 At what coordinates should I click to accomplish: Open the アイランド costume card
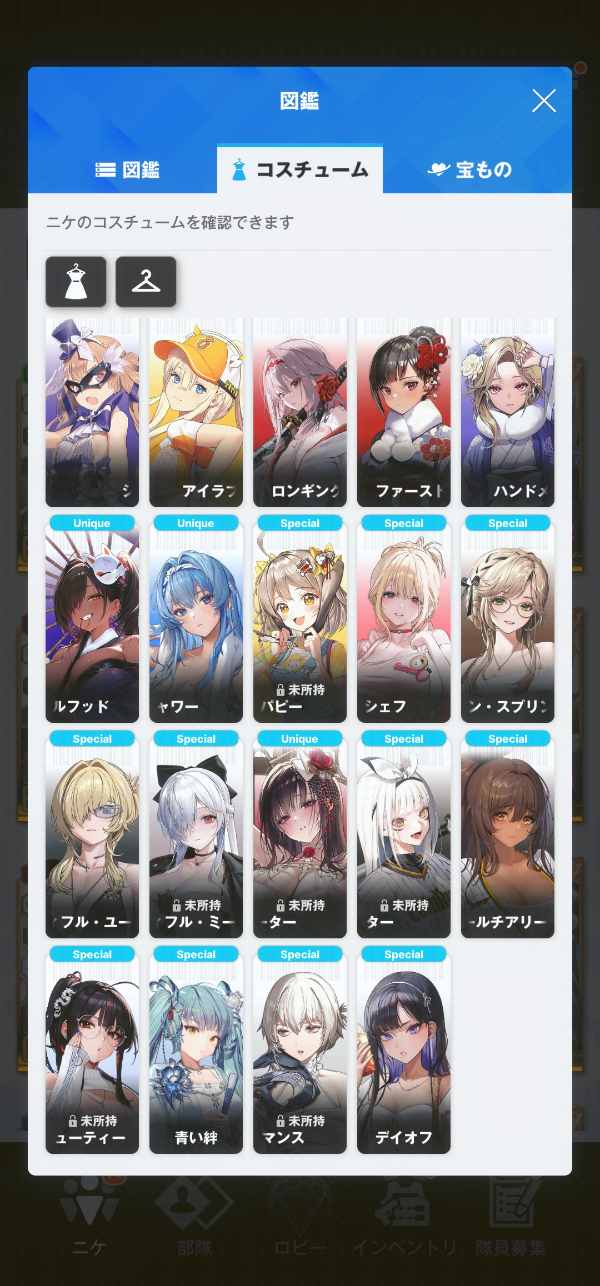click(x=196, y=412)
